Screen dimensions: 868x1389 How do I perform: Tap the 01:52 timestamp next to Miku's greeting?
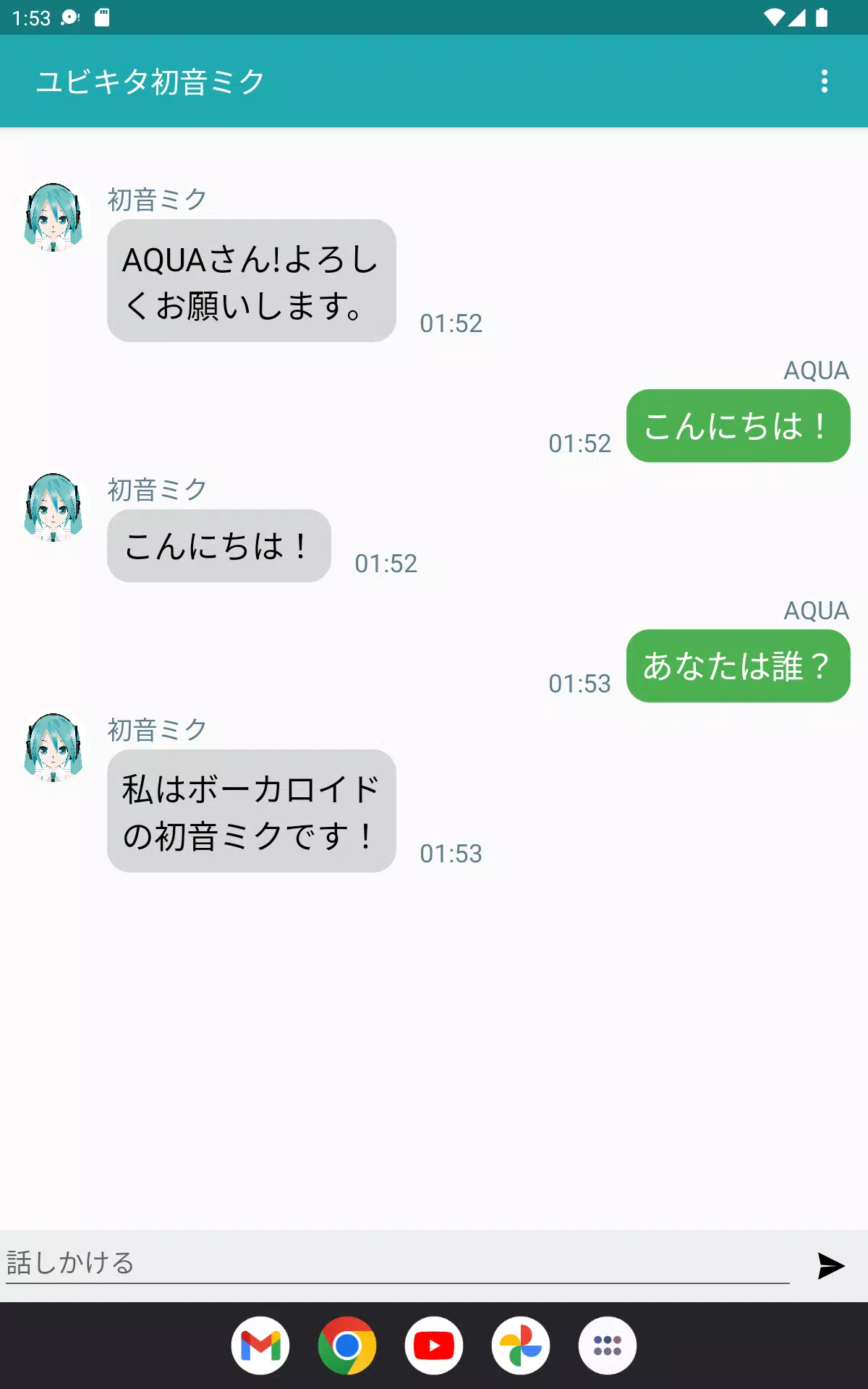click(386, 564)
